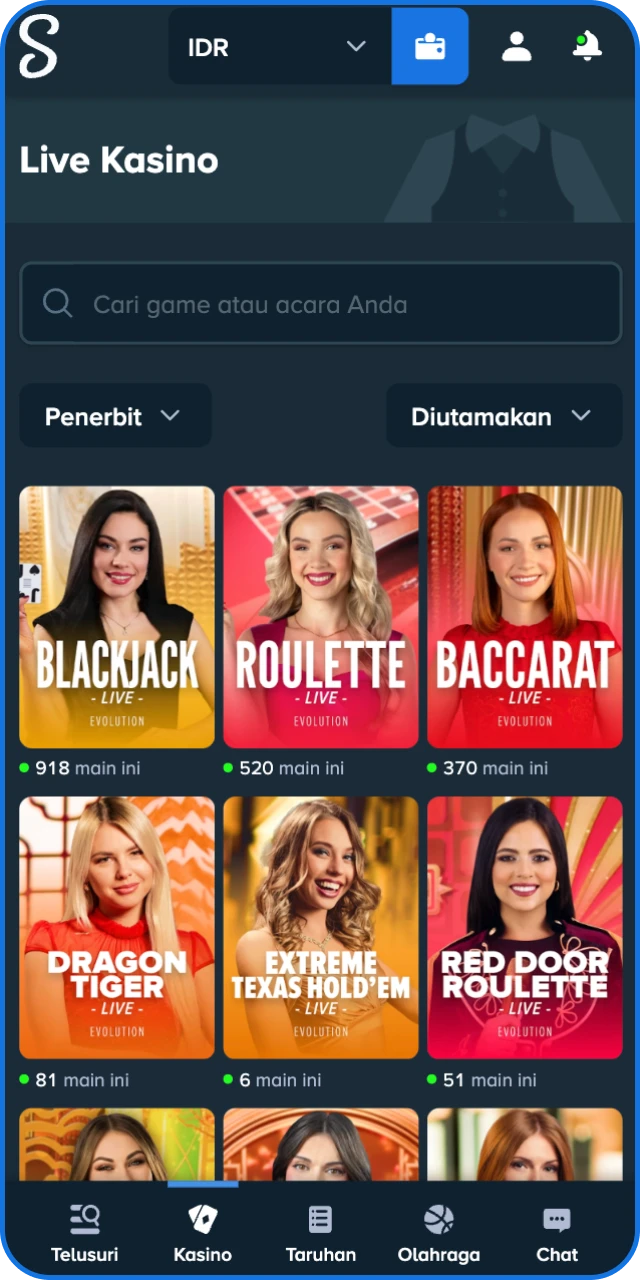Open the Roulette Live game
Image resolution: width=640 pixels, height=1280 pixels.
click(x=321, y=617)
